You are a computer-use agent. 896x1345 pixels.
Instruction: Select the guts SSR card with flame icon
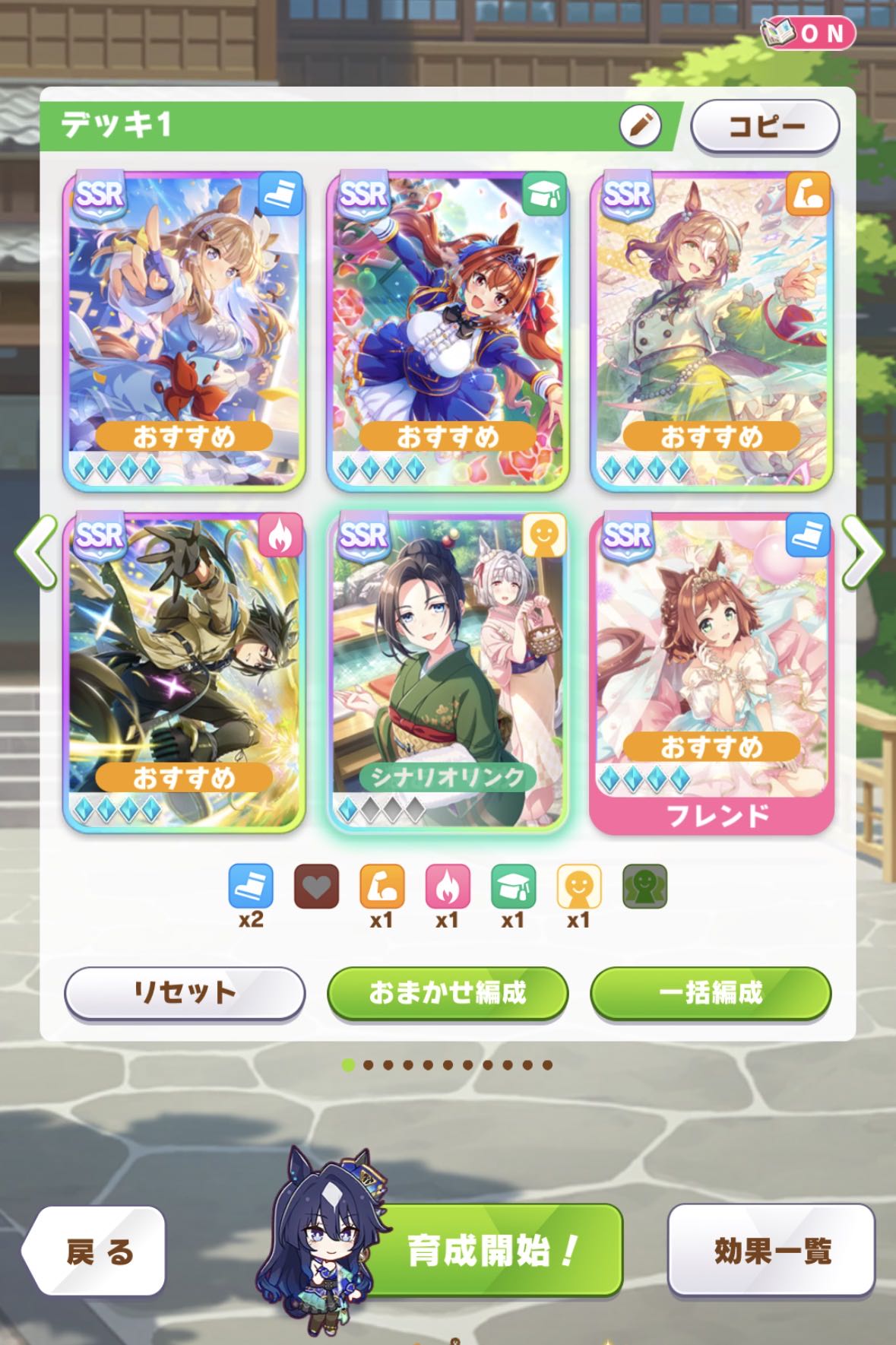coord(184,671)
